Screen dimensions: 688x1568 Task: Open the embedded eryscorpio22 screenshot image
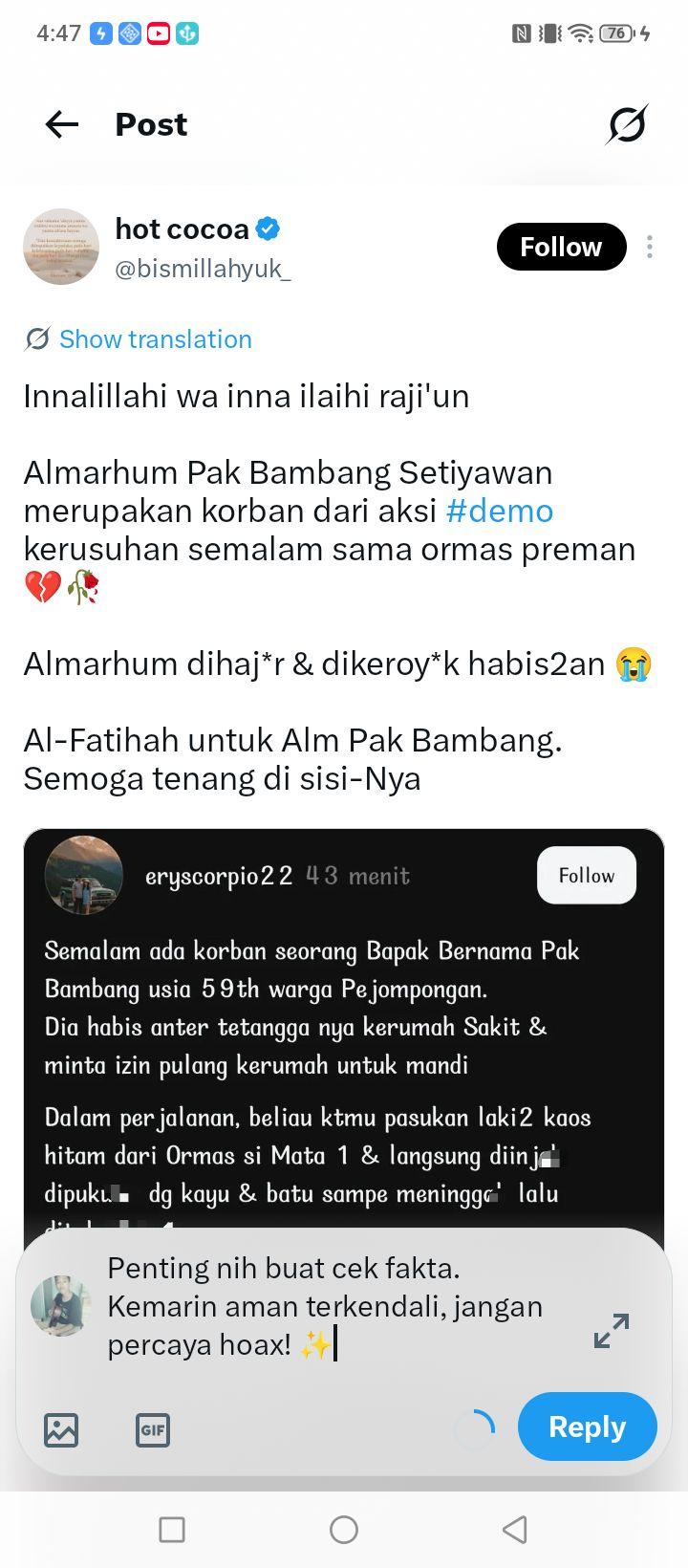coord(344,1028)
